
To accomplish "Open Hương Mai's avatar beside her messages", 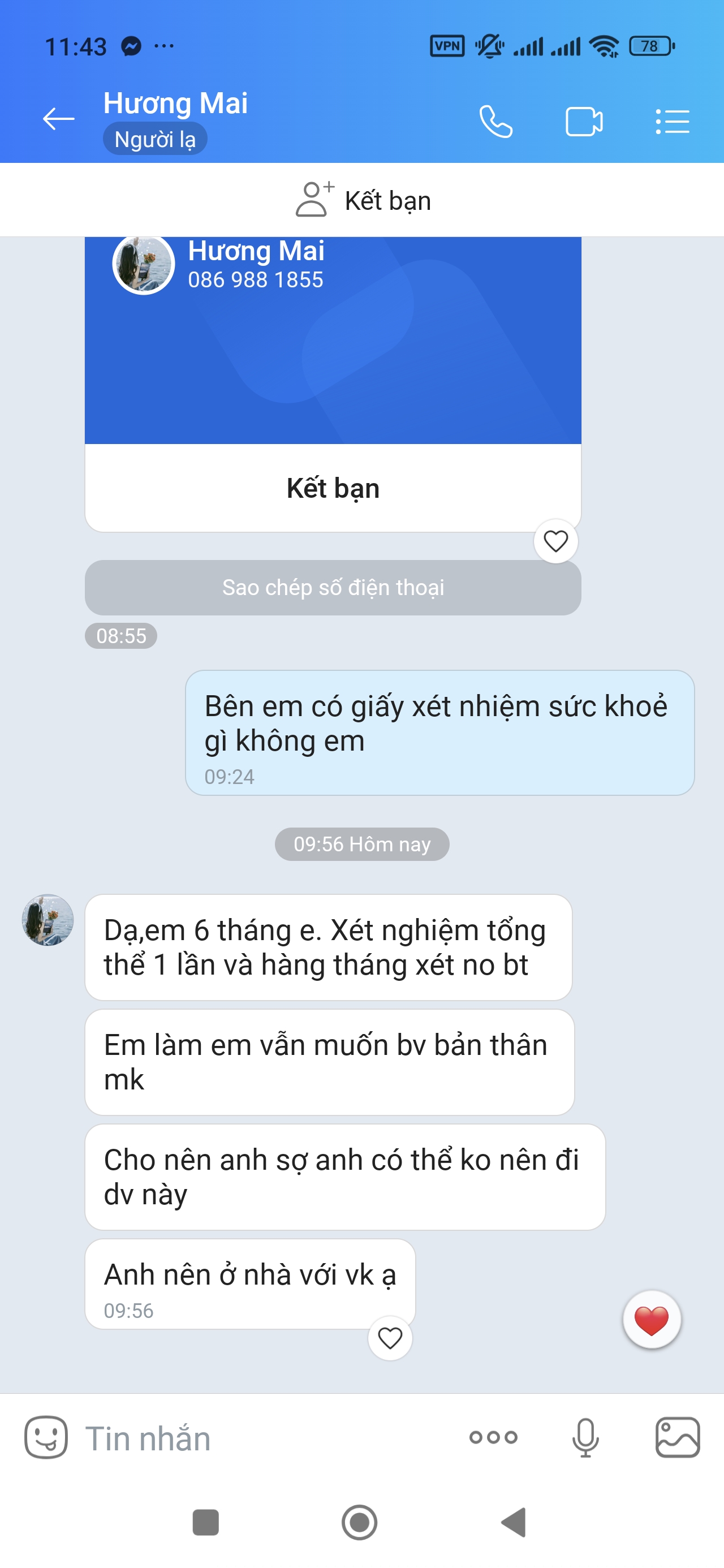I will (x=48, y=920).
